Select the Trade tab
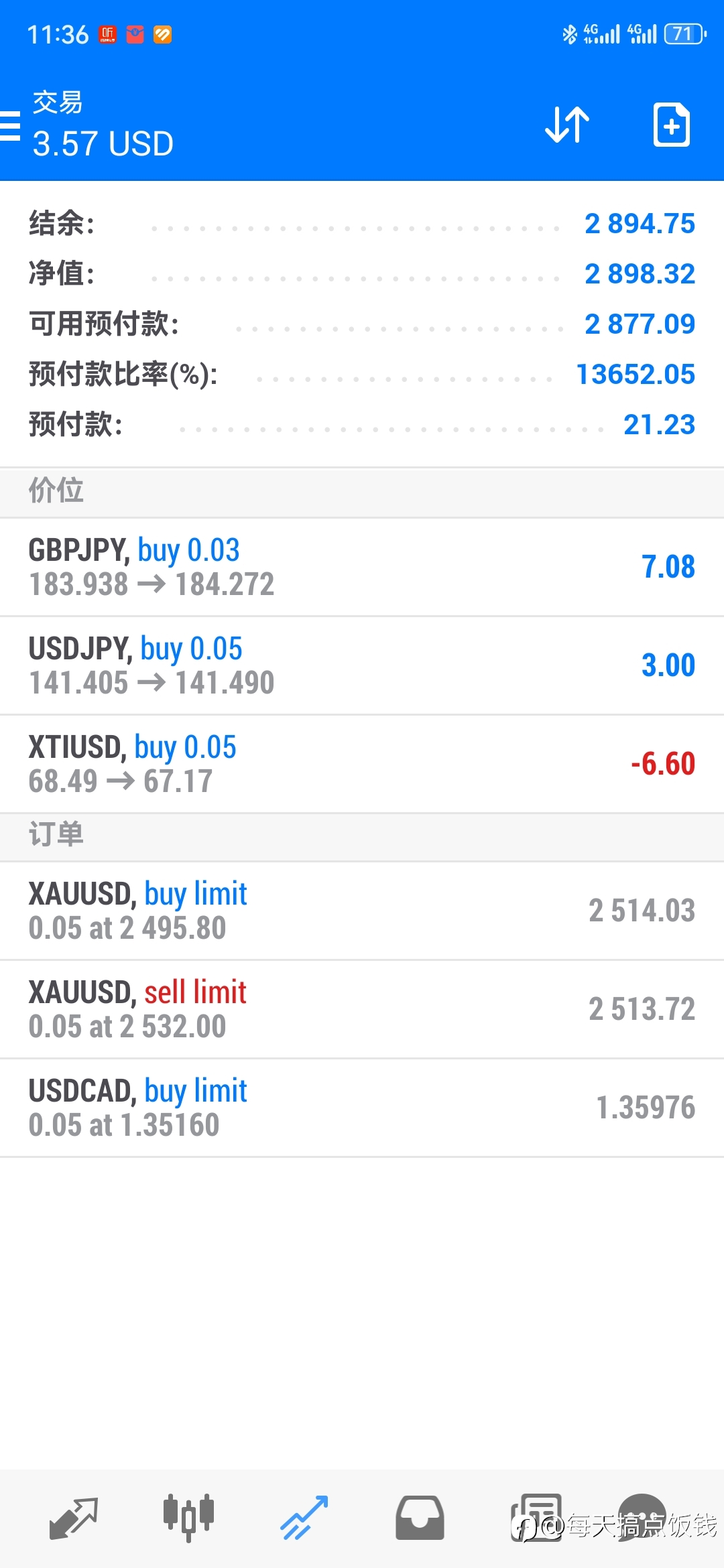The image size is (724, 1568). coord(304,1518)
